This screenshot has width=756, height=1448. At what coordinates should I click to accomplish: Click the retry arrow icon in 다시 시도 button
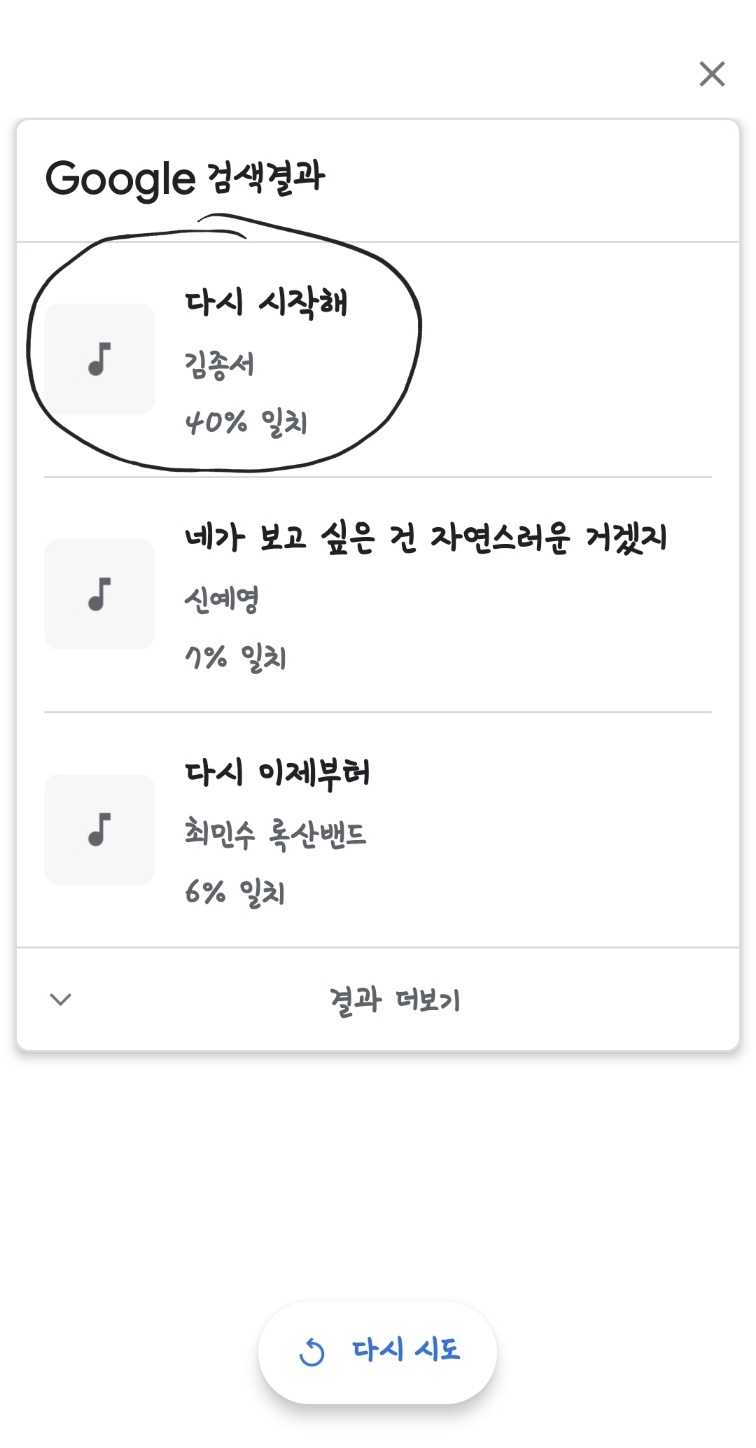tap(311, 1351)
